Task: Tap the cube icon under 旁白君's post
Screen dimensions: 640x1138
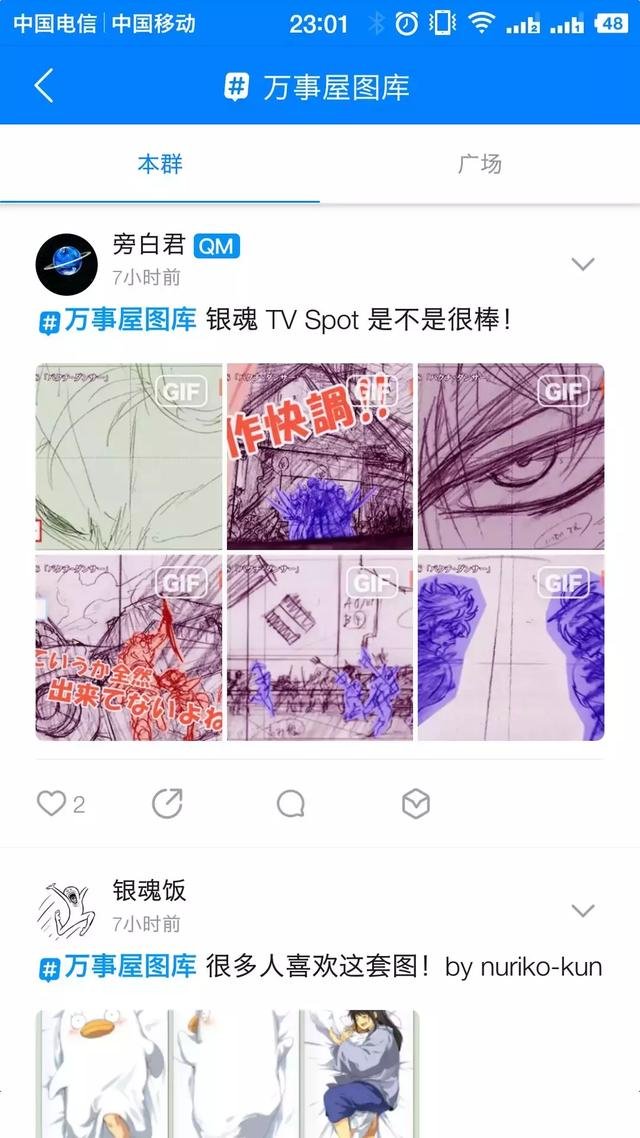Action: tap(416, 803)
